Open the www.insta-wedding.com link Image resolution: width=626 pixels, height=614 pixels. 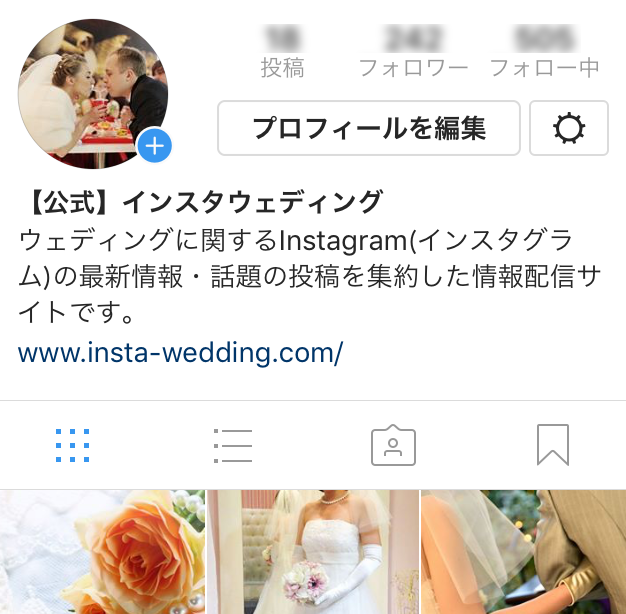click(x=180, y=353)
